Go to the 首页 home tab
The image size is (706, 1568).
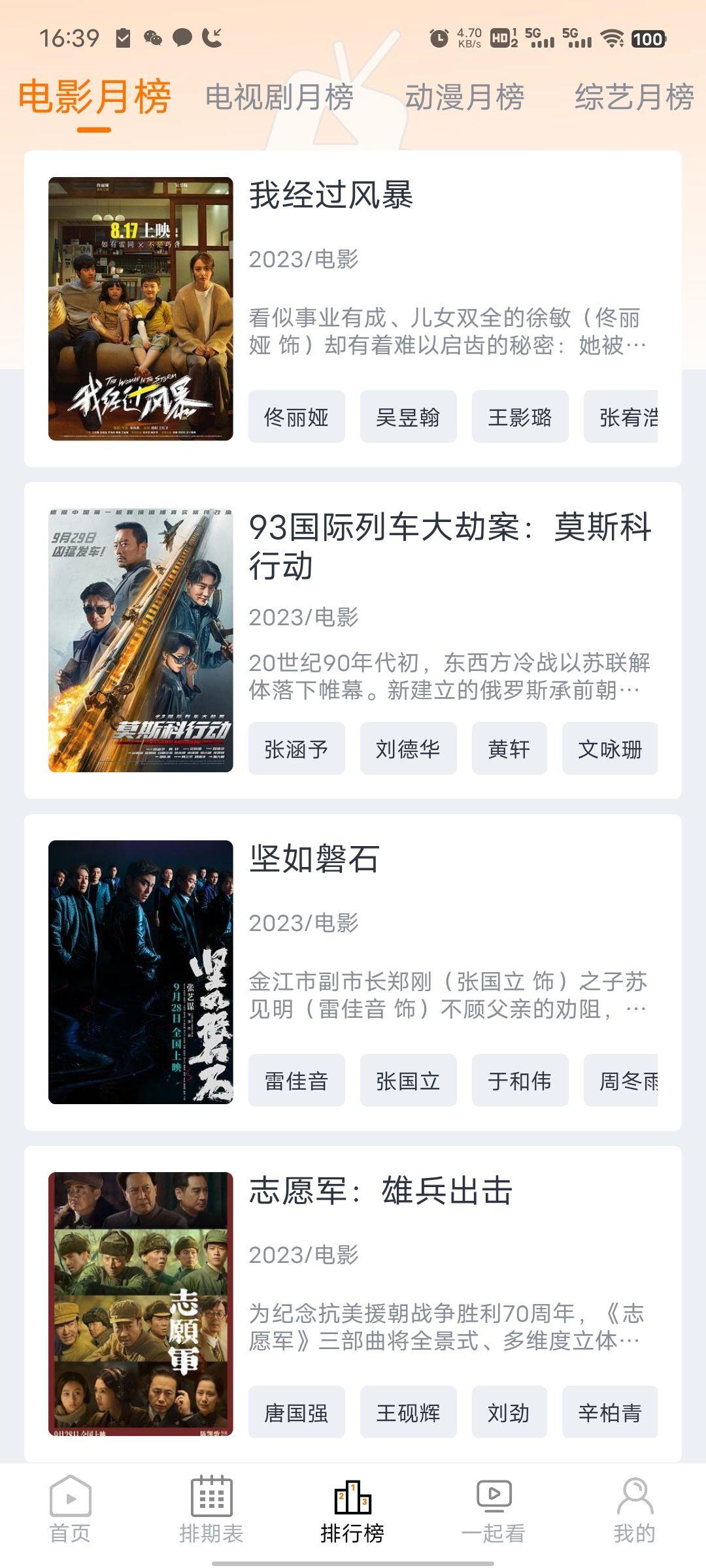[71, 1511]
